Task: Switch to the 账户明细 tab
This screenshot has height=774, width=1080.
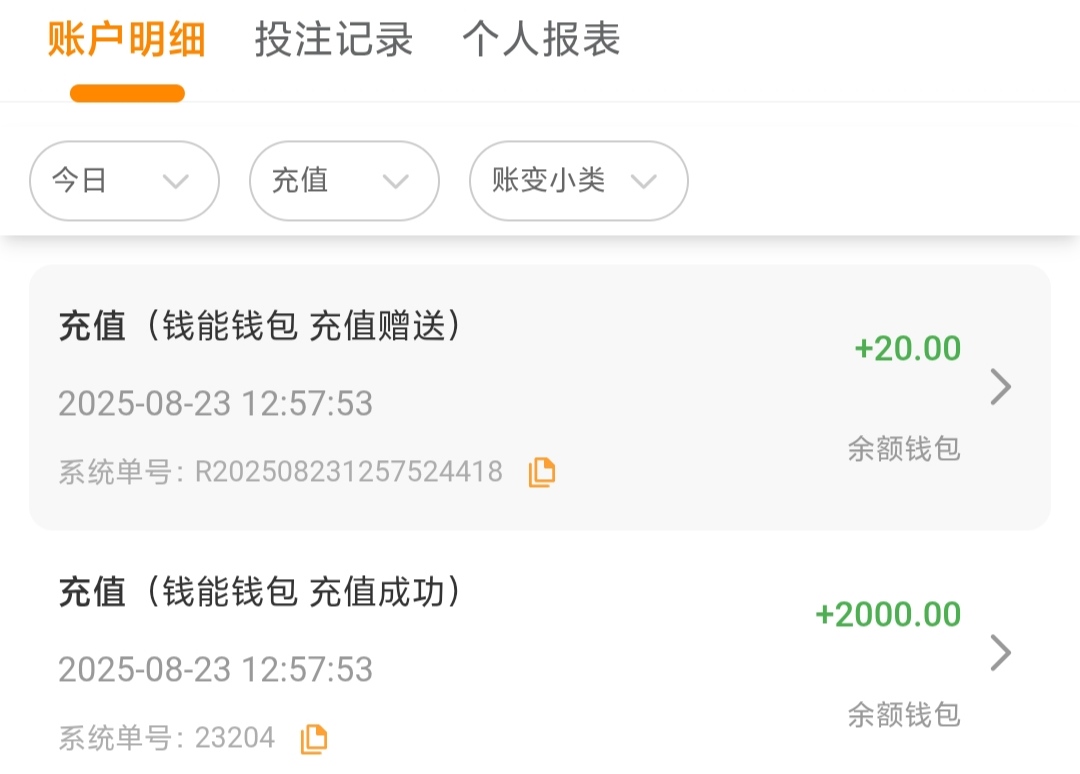Action: [127, 41]
